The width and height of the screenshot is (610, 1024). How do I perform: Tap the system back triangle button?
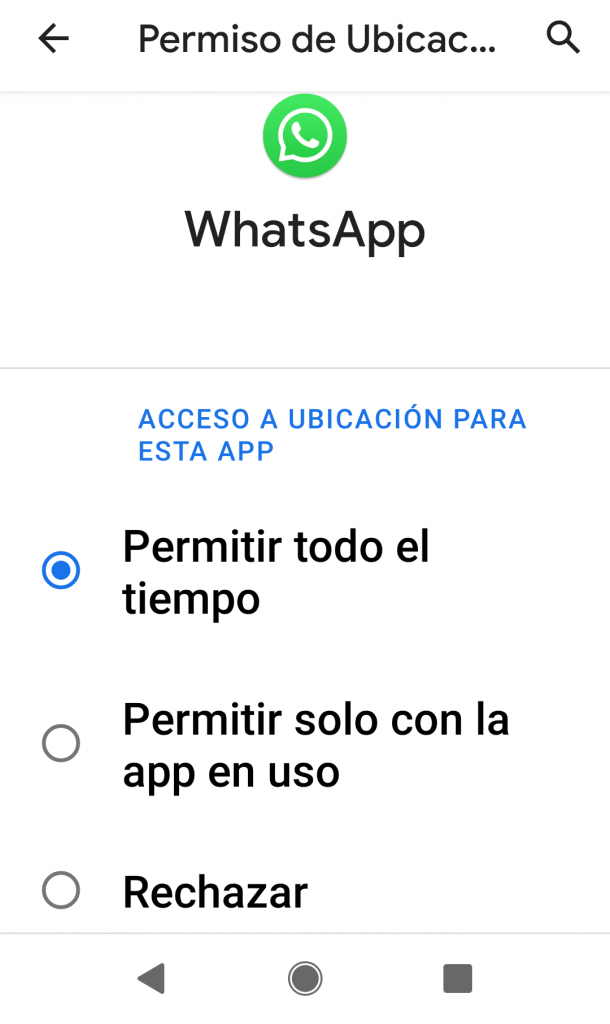click(151, 978)
